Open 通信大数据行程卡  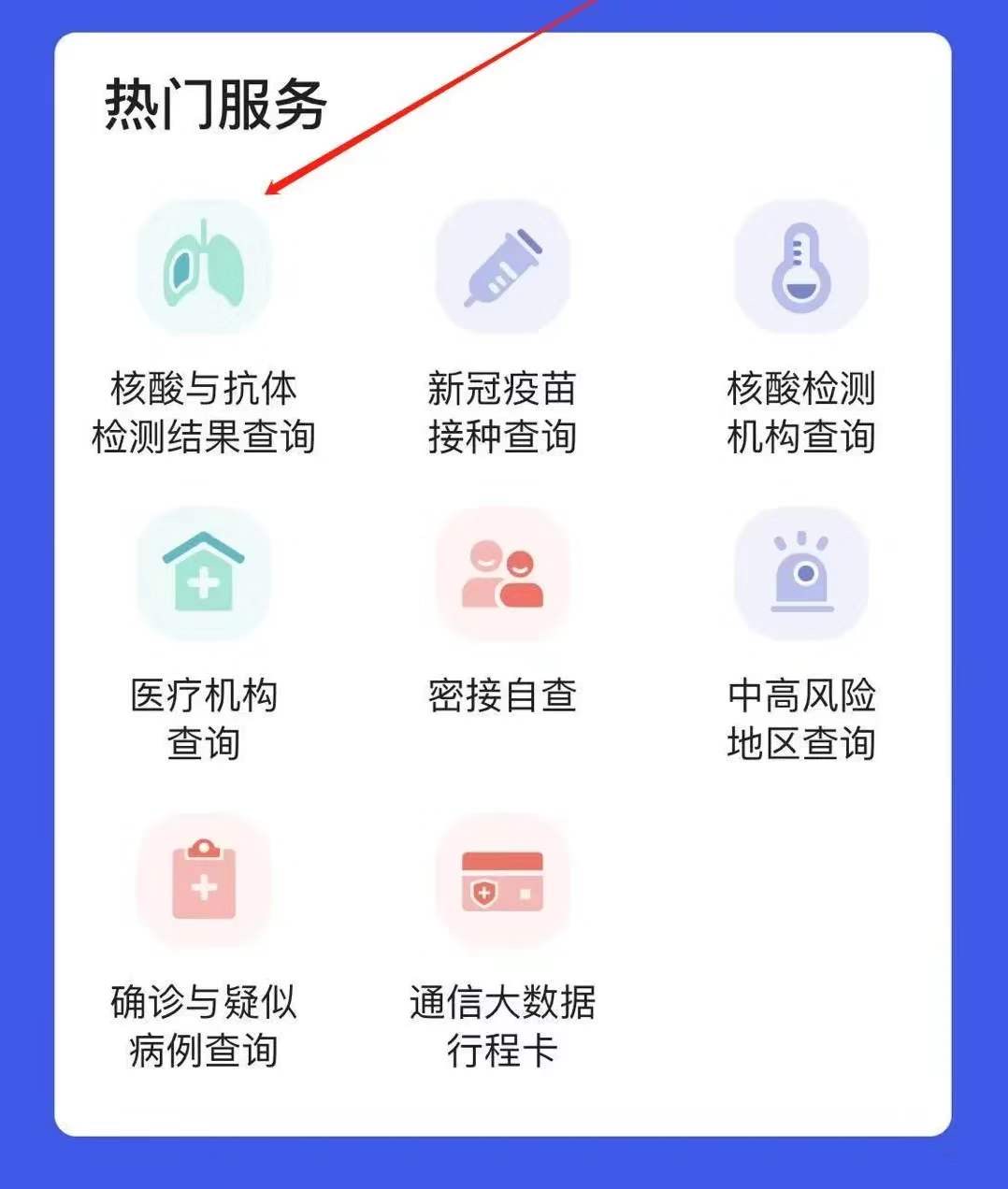[502, 881]
